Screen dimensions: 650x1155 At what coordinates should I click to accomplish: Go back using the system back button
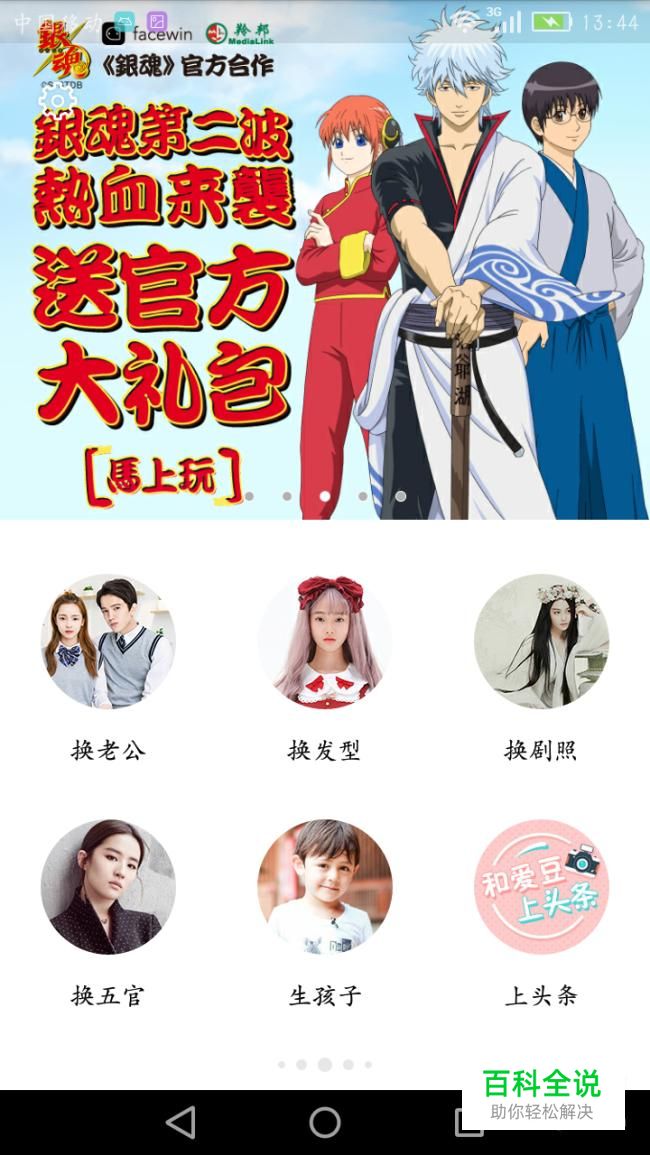181,1122
